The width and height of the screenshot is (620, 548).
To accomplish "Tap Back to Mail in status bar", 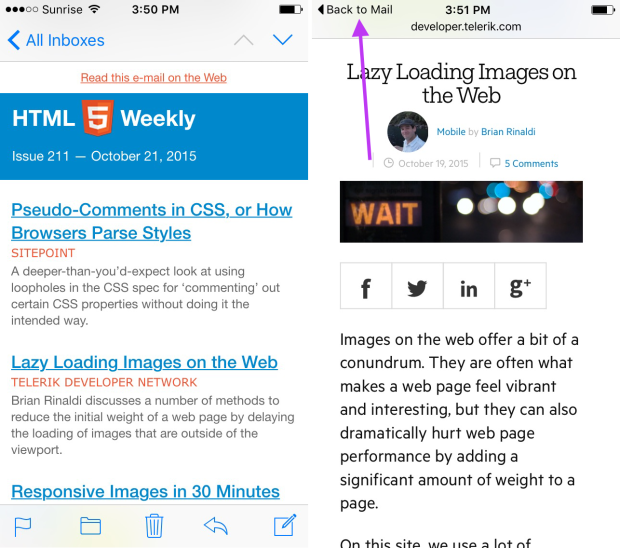I will (355, 10).
